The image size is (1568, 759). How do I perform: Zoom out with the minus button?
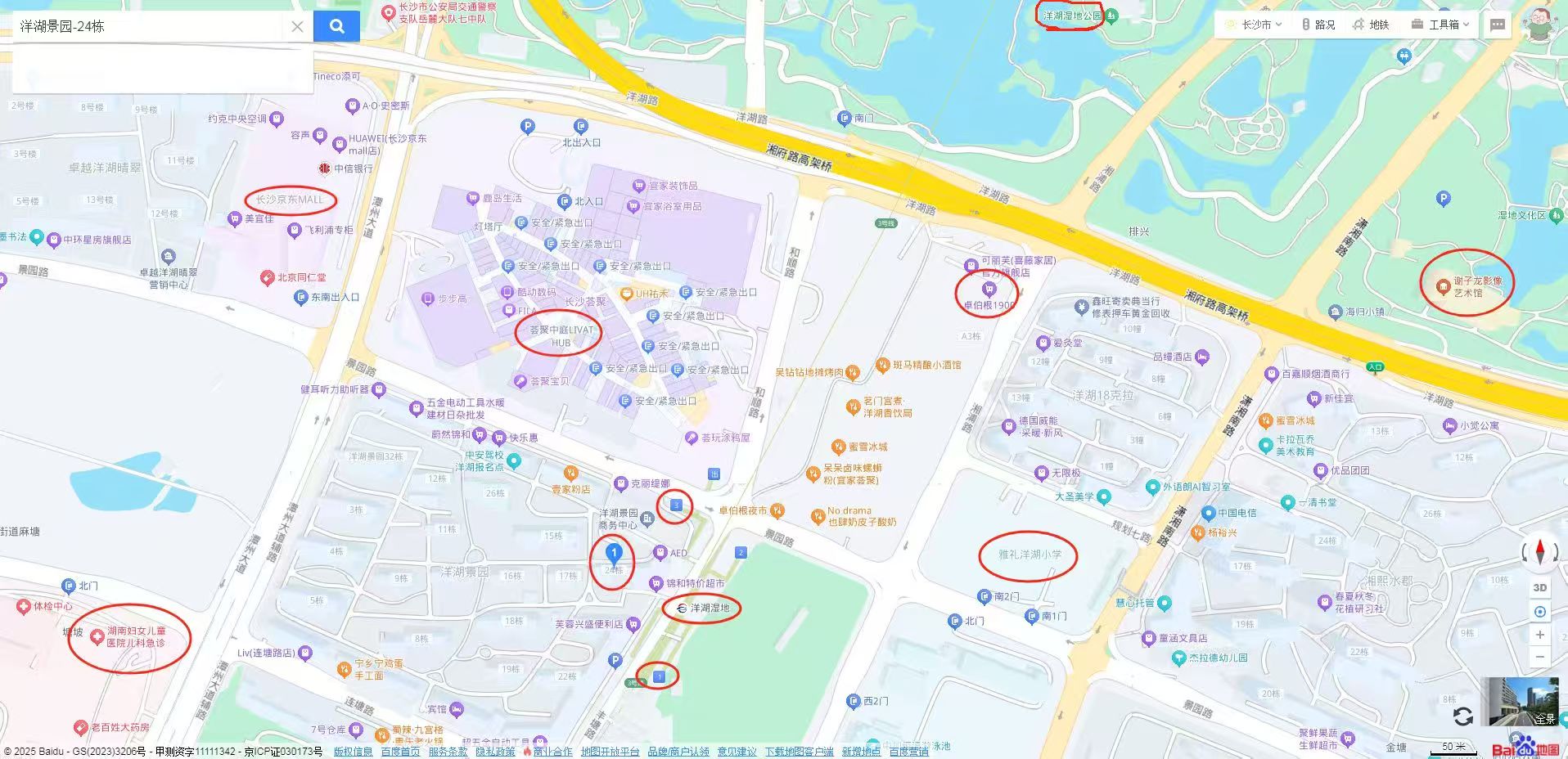(1539, 657)
